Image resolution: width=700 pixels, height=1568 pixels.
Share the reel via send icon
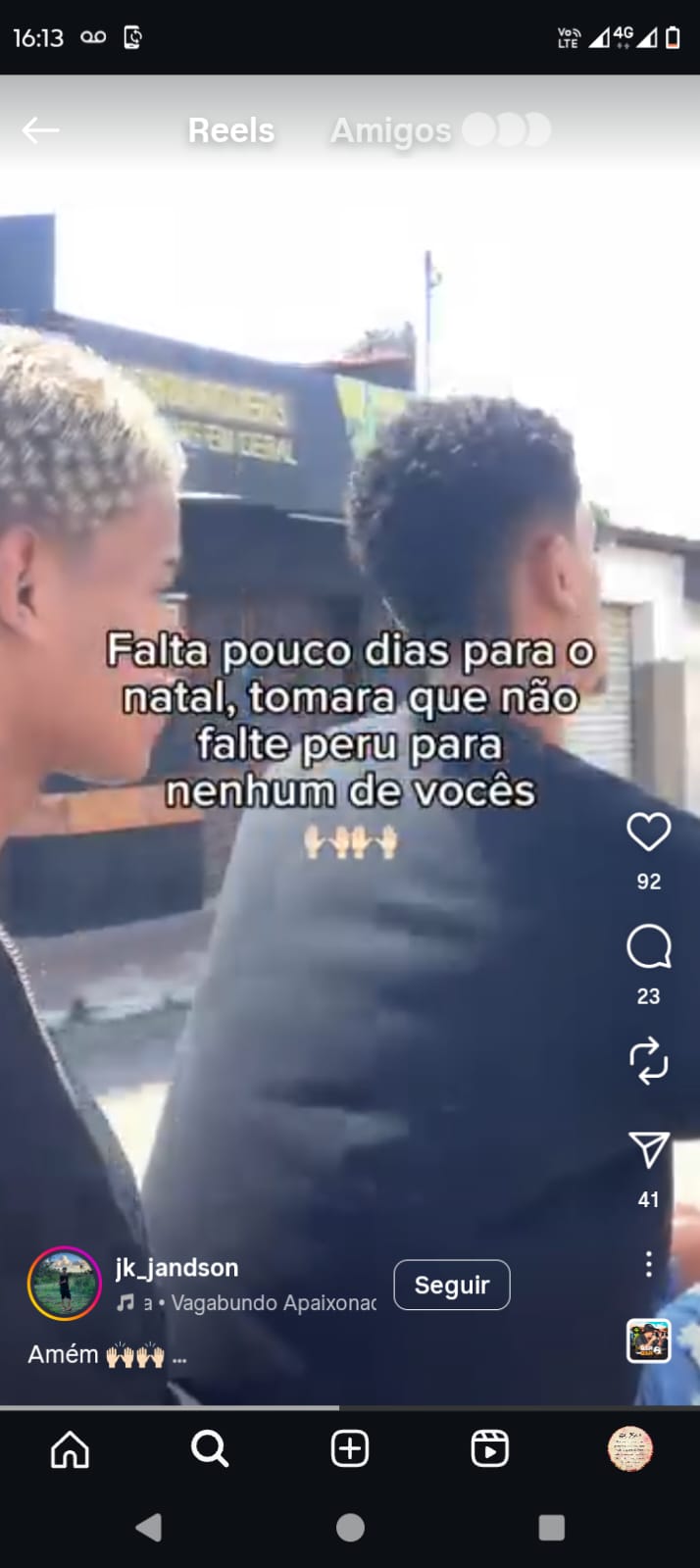pyautogui.click(x=648, y=1149)
